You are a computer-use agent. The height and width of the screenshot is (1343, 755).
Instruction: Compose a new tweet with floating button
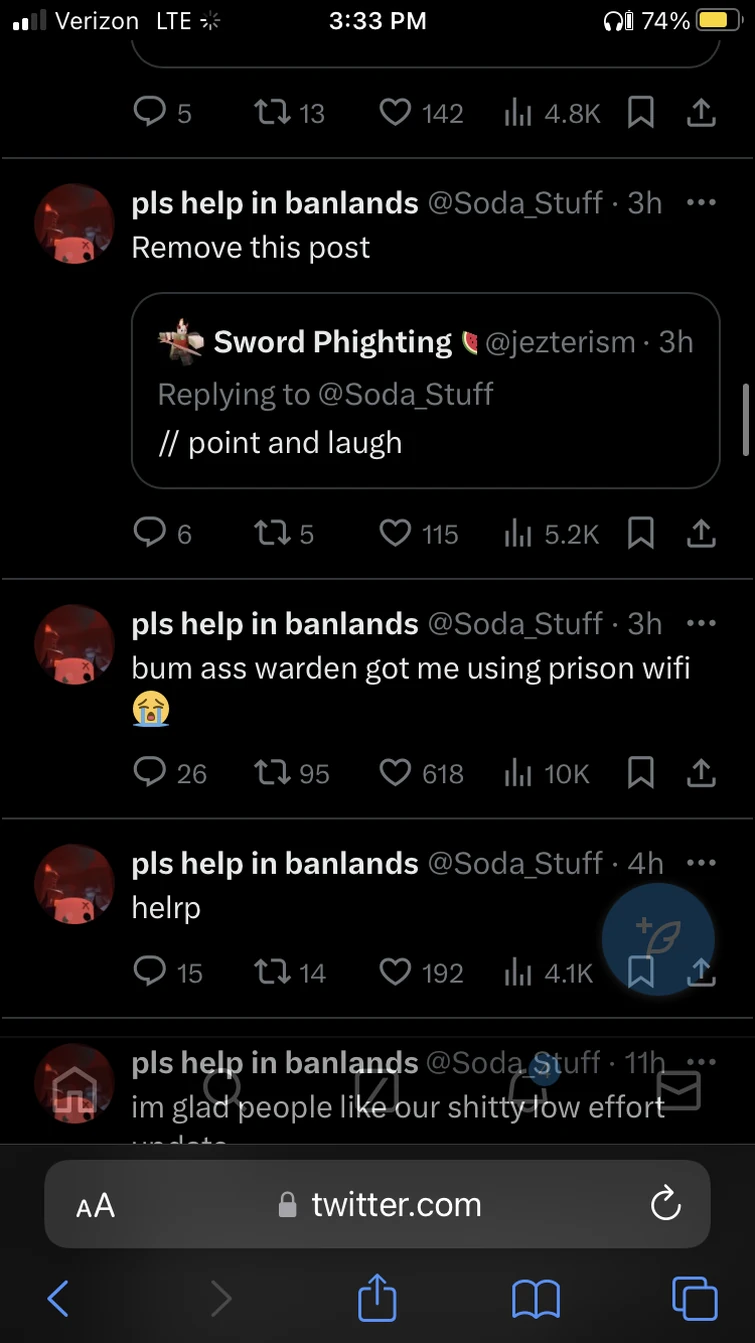pyautogui.click(x=658, y=938)
